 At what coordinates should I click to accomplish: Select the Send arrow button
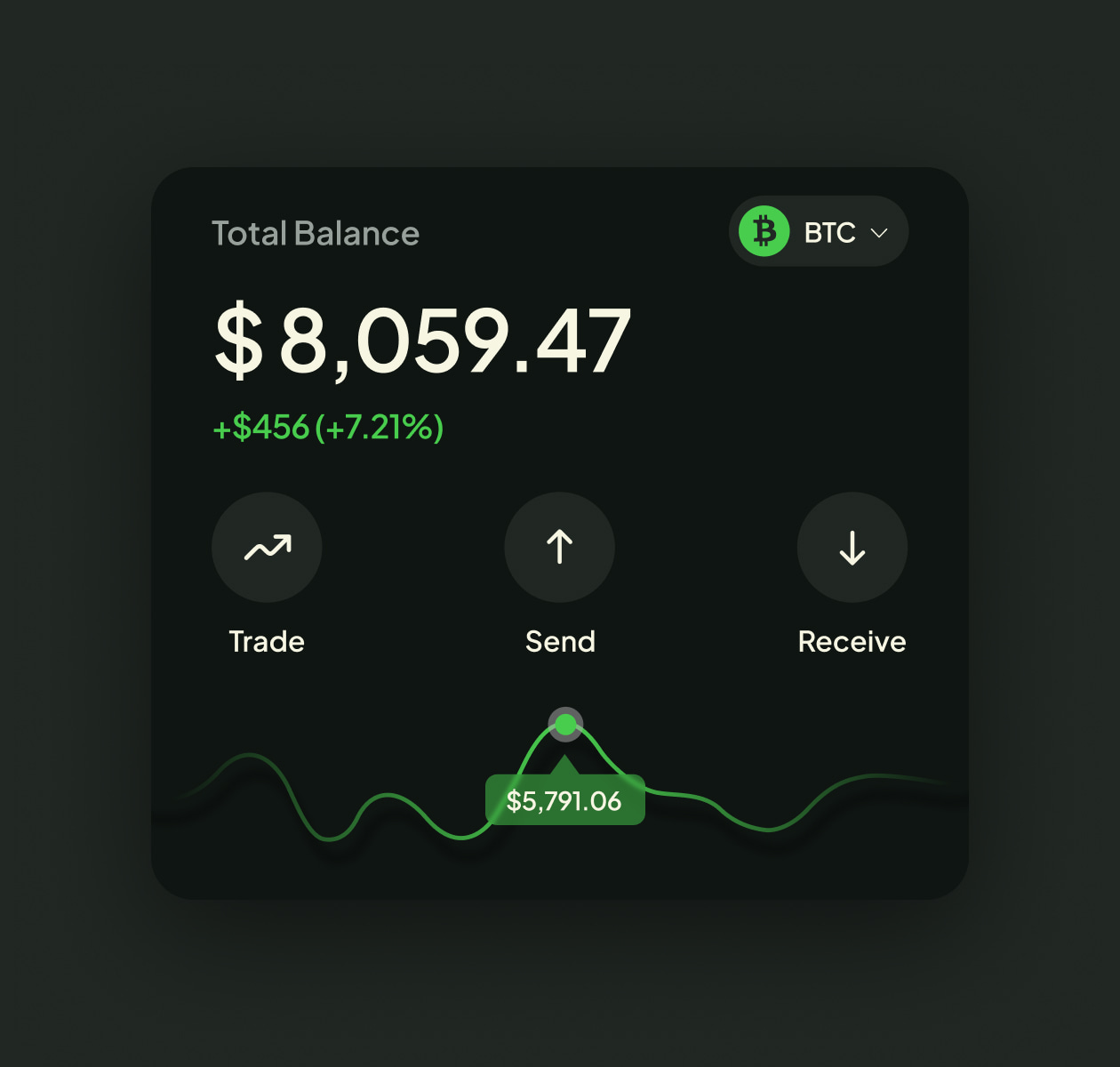click(x=559, y=548)
